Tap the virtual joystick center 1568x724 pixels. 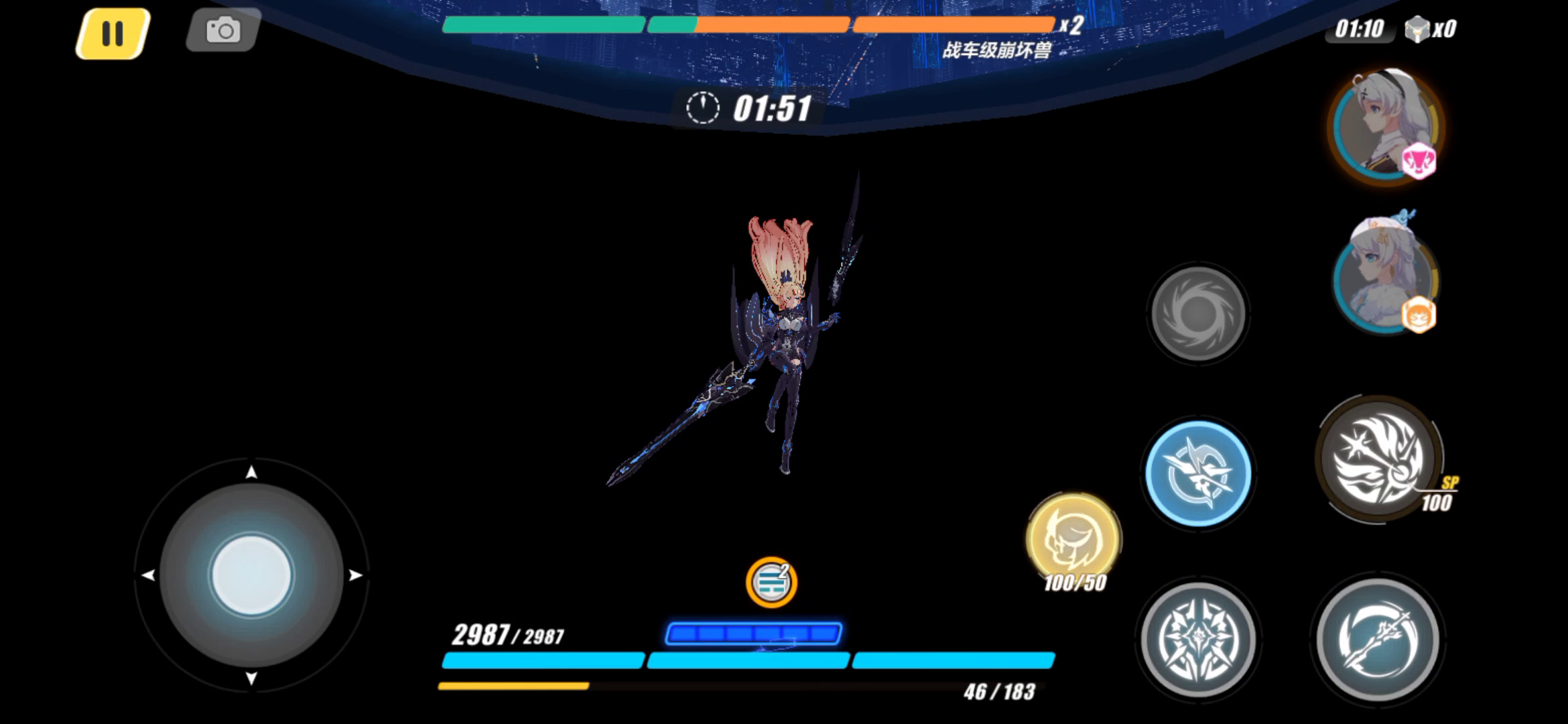[x=251, y=575]
